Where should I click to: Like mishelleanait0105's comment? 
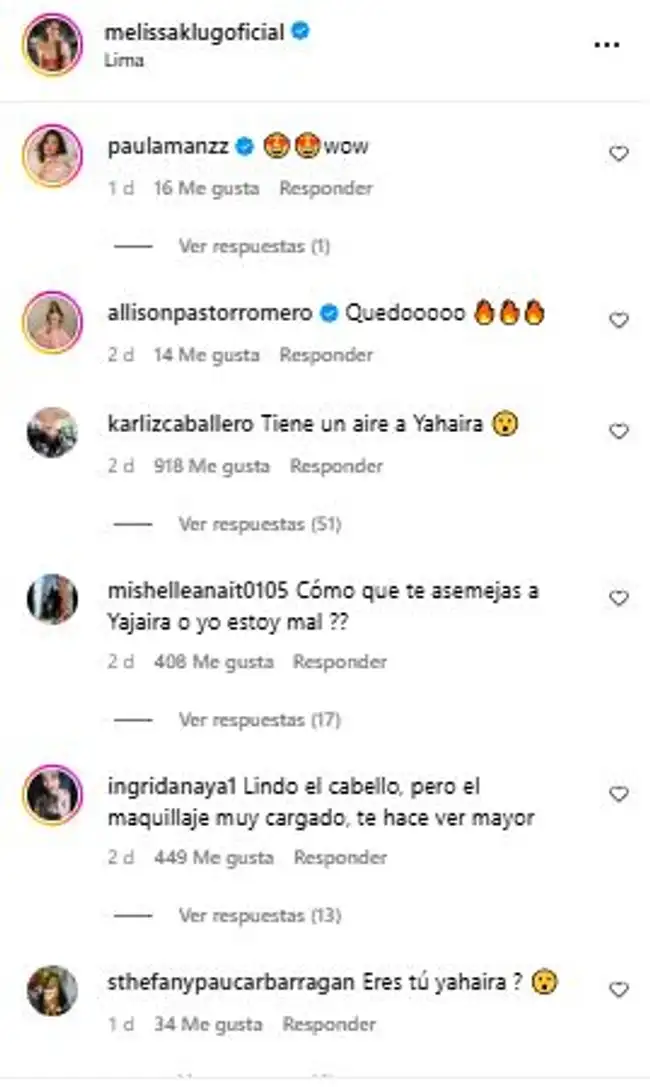(619, 598)
